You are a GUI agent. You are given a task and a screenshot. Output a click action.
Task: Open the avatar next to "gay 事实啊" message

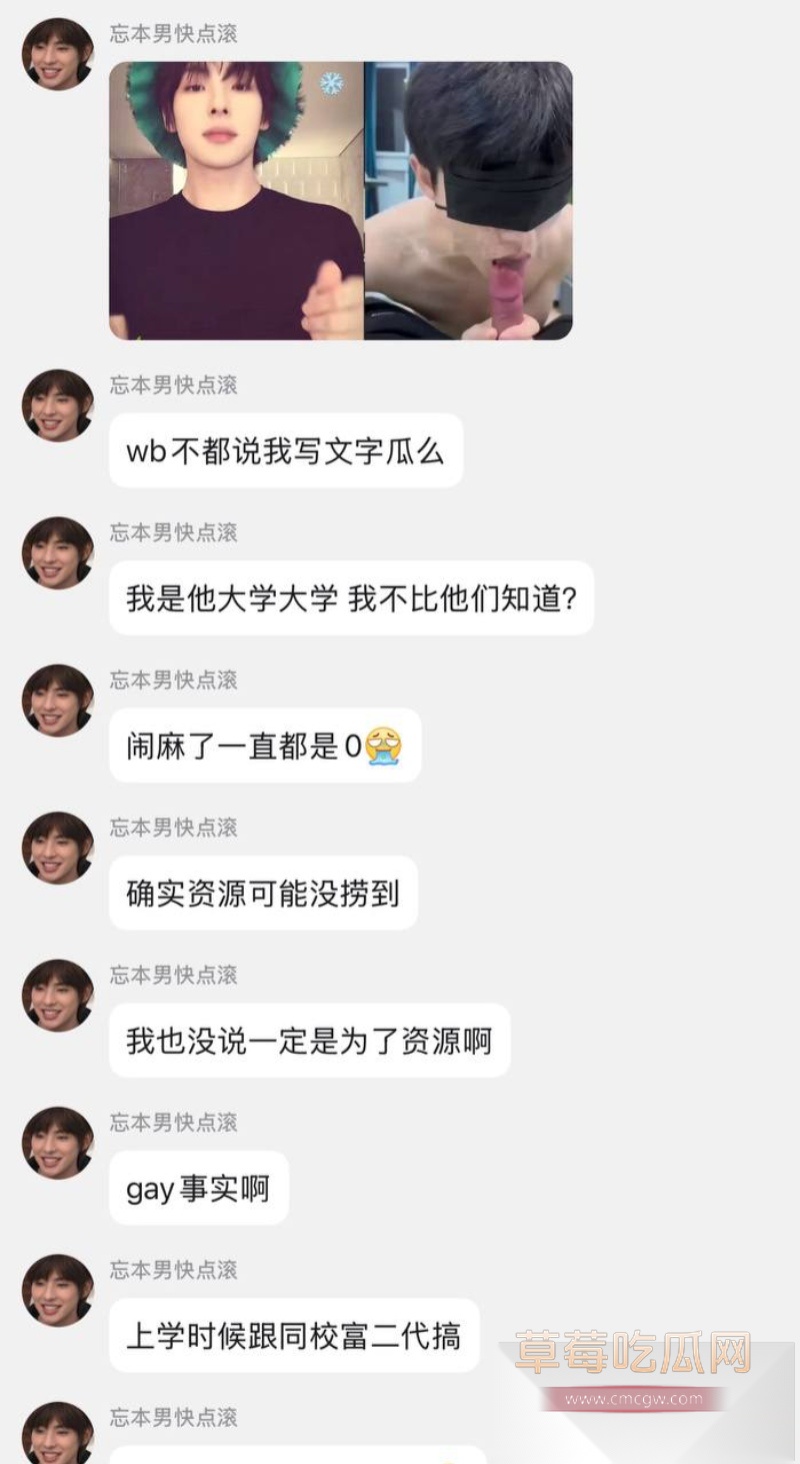pyautogui.click(x=57, y=1143)
